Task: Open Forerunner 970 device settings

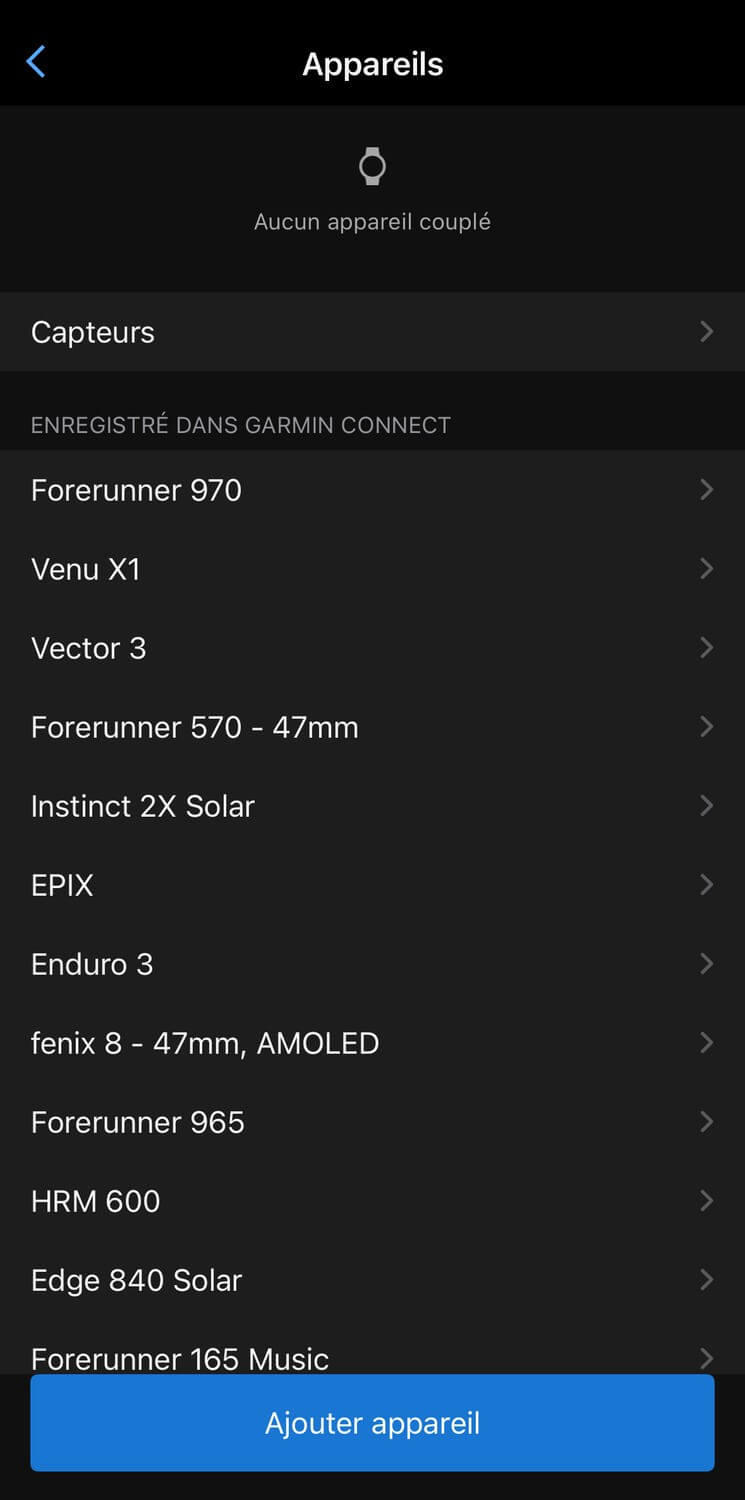Action: 372,490
